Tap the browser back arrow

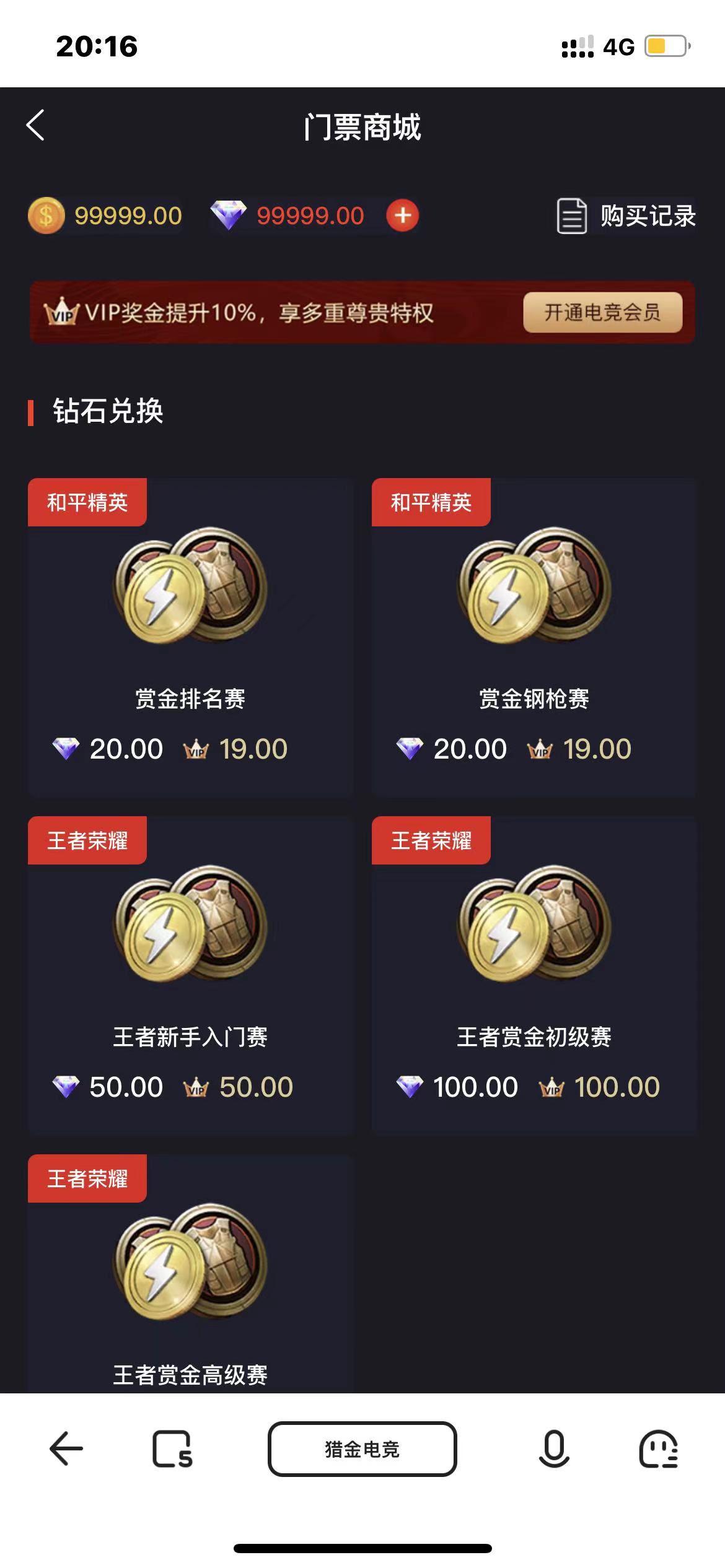66,1449
